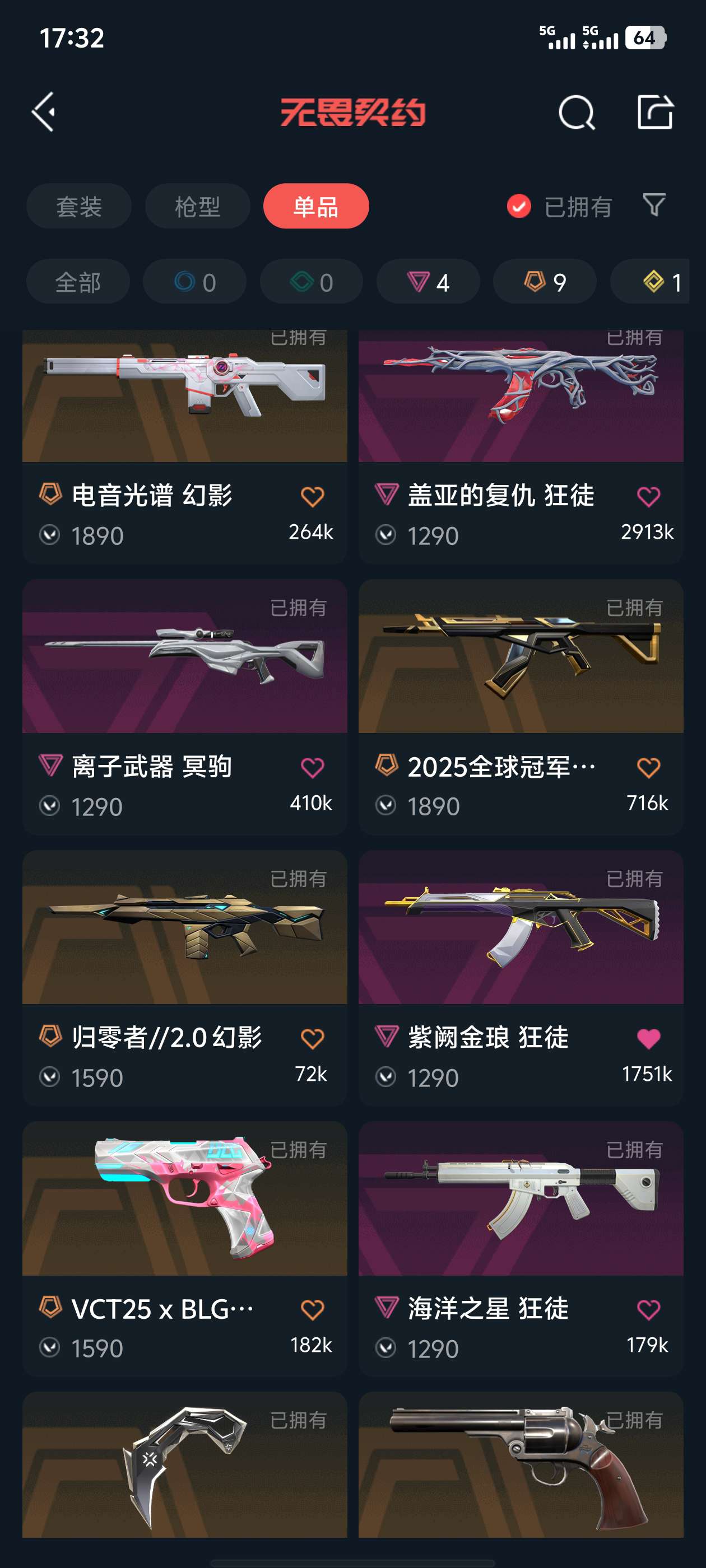Screen dimensions: 706x1568
Task: Go back using the top-left arrow
Action: tap(44, 112)
